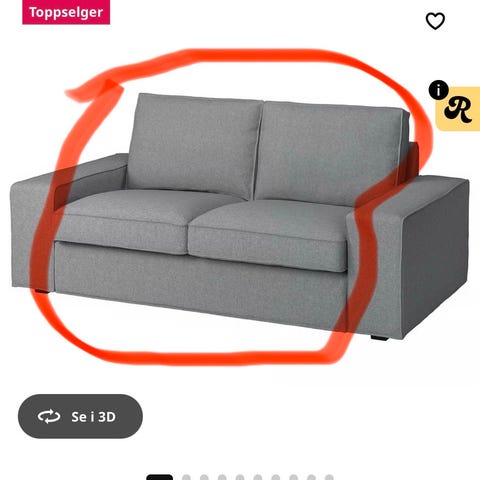Open the info badge with the R icon
The width and height of the screenshot is (480, 480).
(456, 106)
